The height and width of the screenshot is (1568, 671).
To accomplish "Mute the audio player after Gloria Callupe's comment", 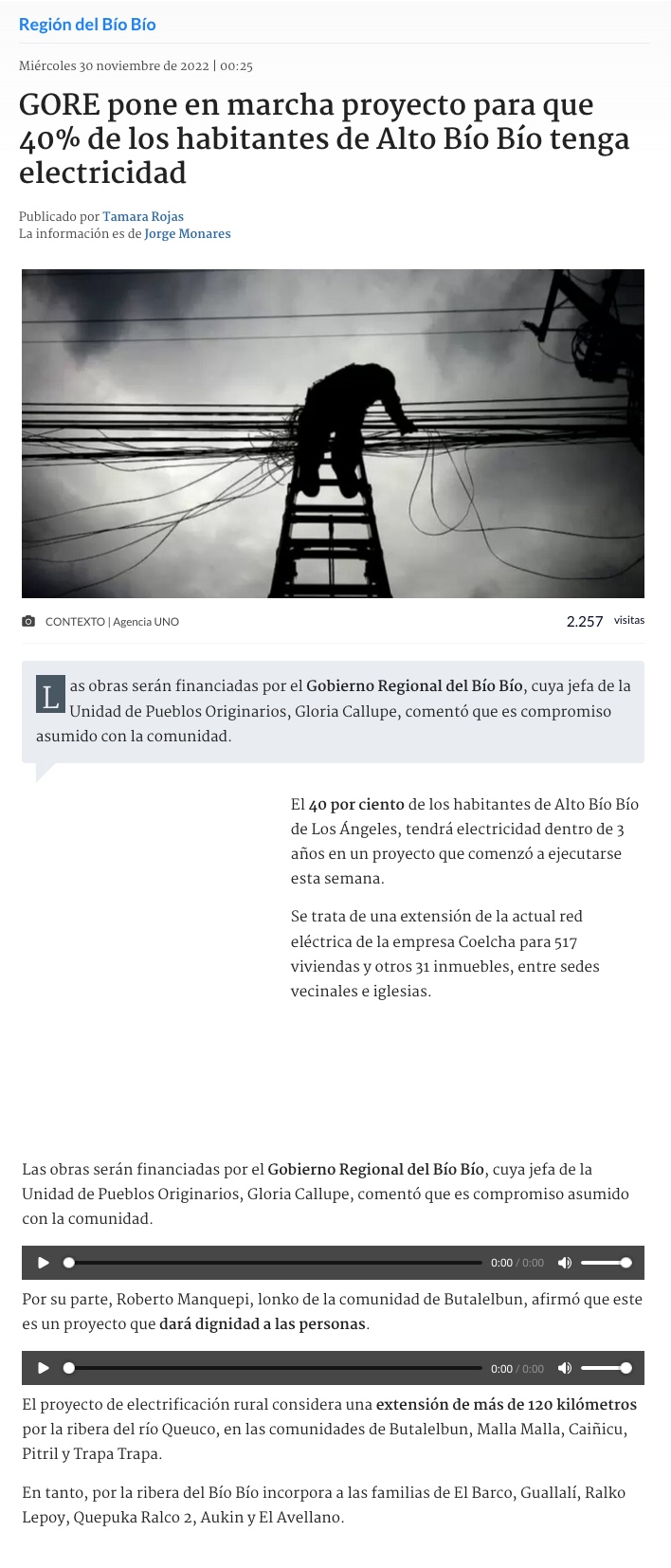I will (565, 1263).
